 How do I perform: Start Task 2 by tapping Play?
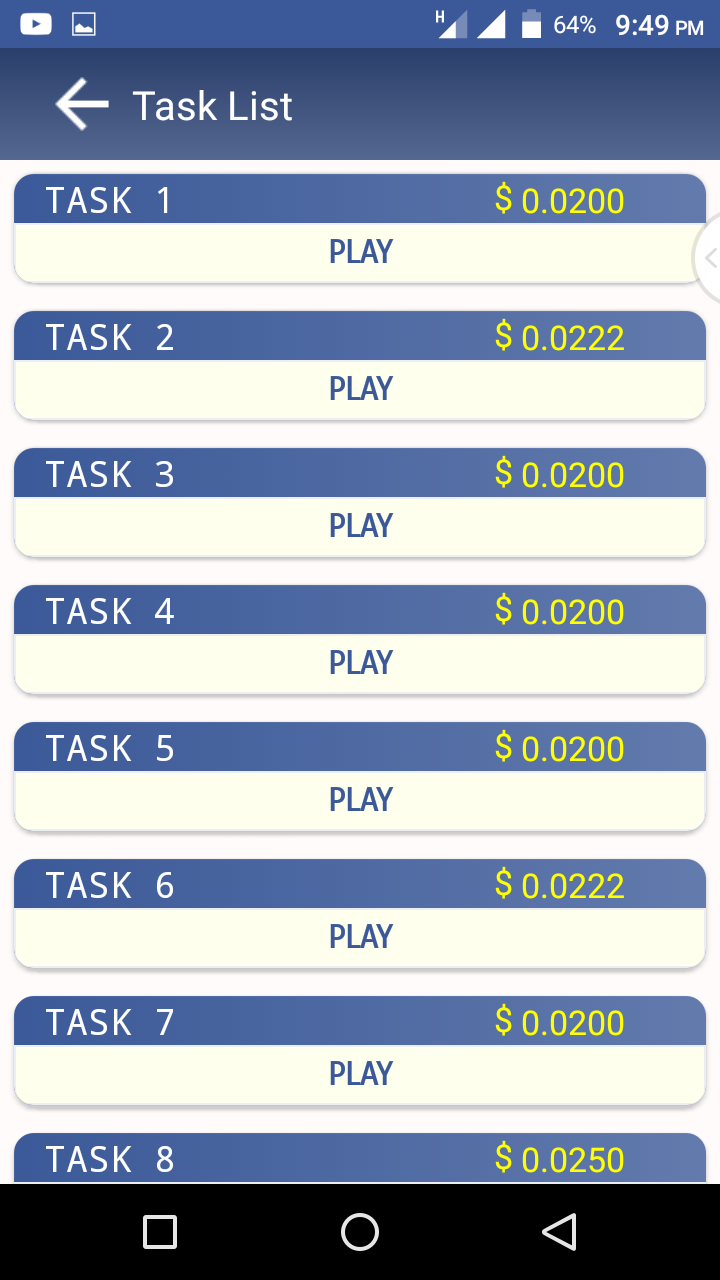[360, 389]
